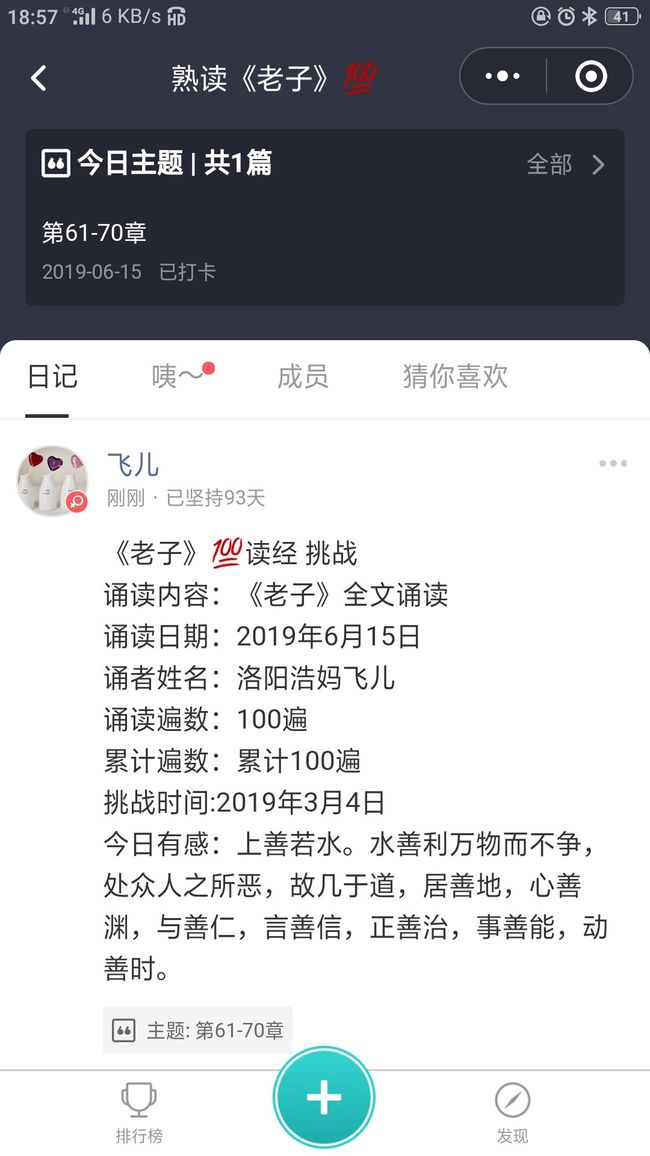This screenshot has width=650, height=1156.
Task: Switch to the 成员 tab
Action: [x=302, y=377]
